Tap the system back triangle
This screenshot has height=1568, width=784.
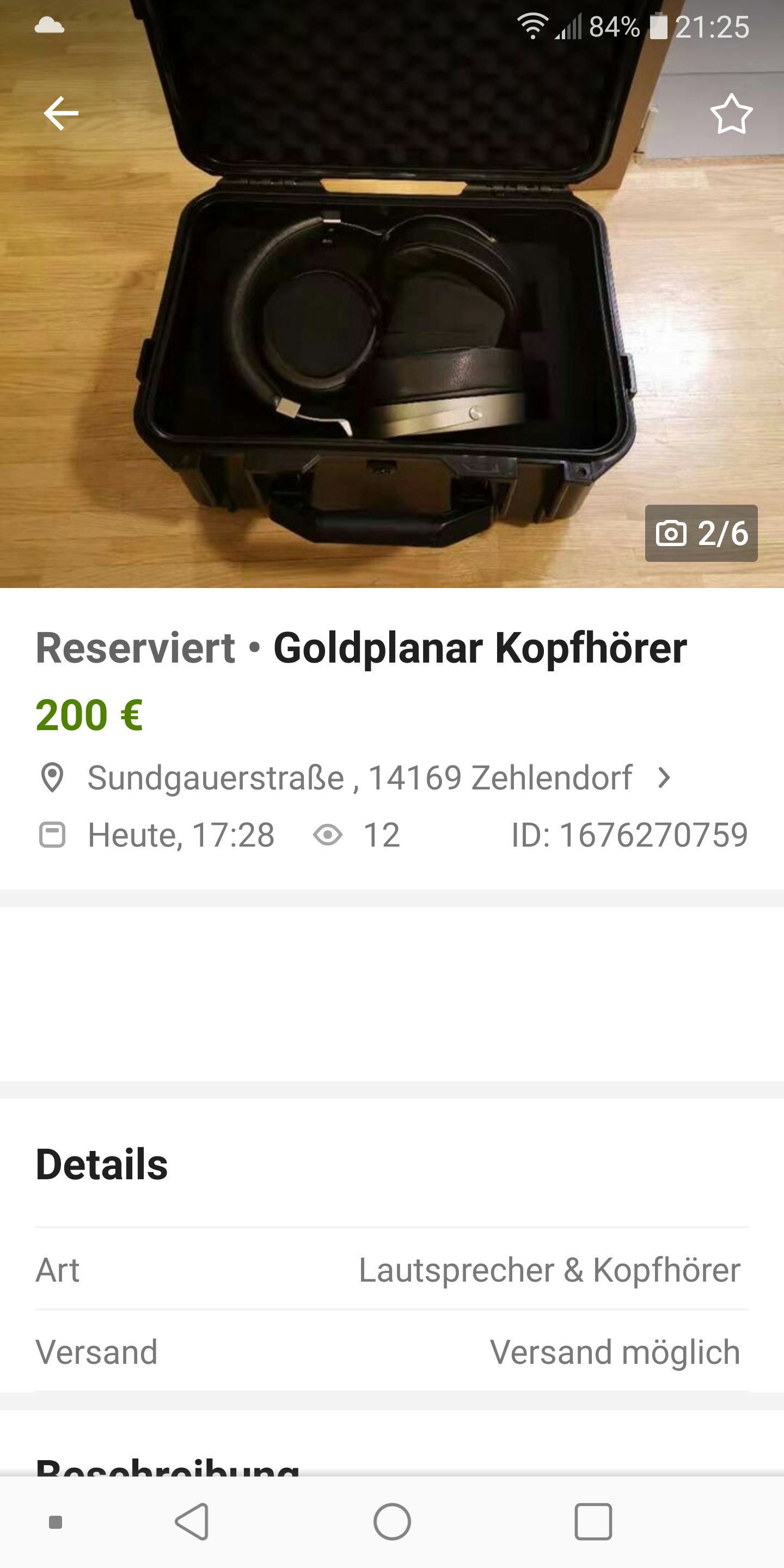(192, 1522)
